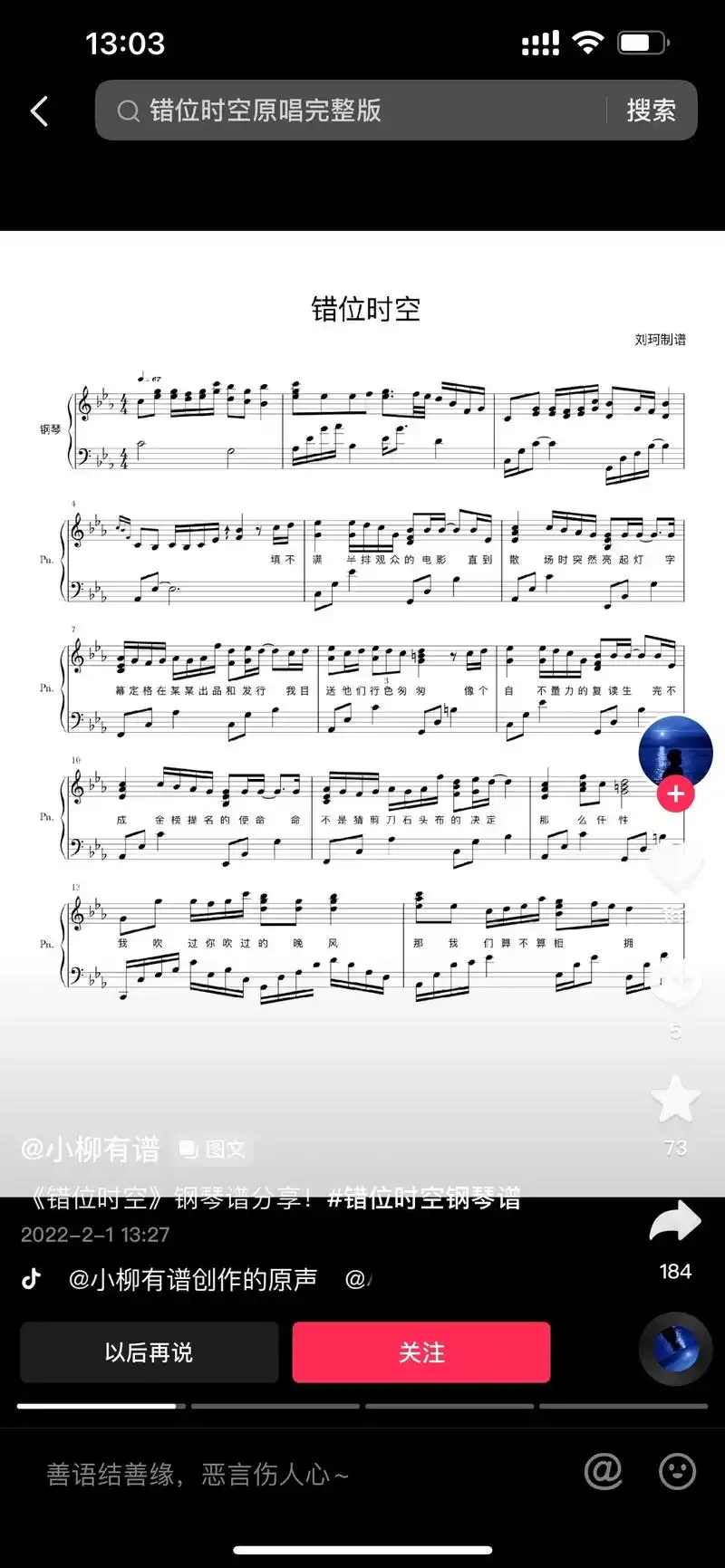This screenshot has width=725, height=1568.
Task: Go back using the top arrow
Action: (x=39, y=111)
